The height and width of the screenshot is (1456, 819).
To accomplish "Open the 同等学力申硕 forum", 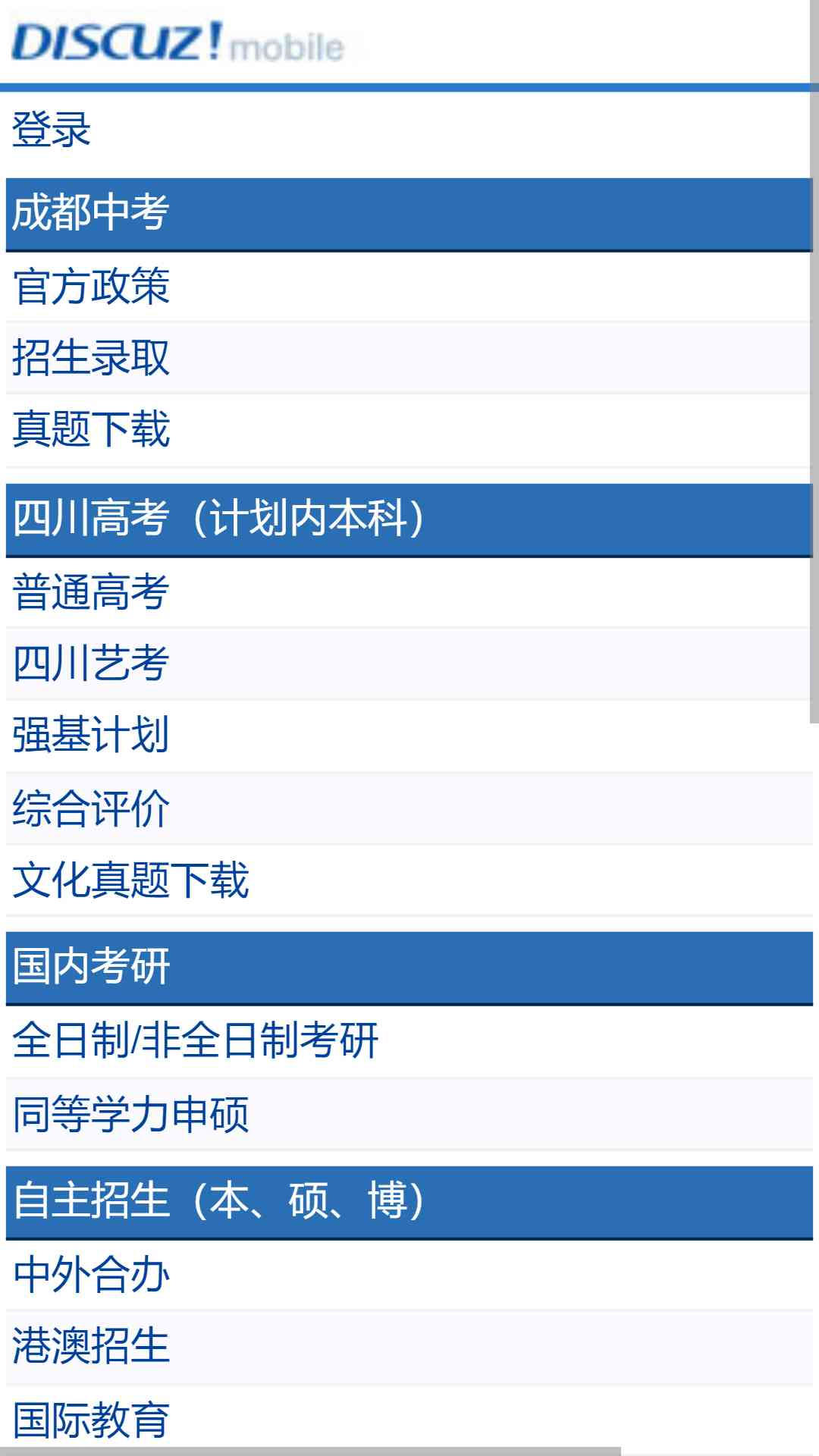I will pyautogui.click(x=130, y=1114).
